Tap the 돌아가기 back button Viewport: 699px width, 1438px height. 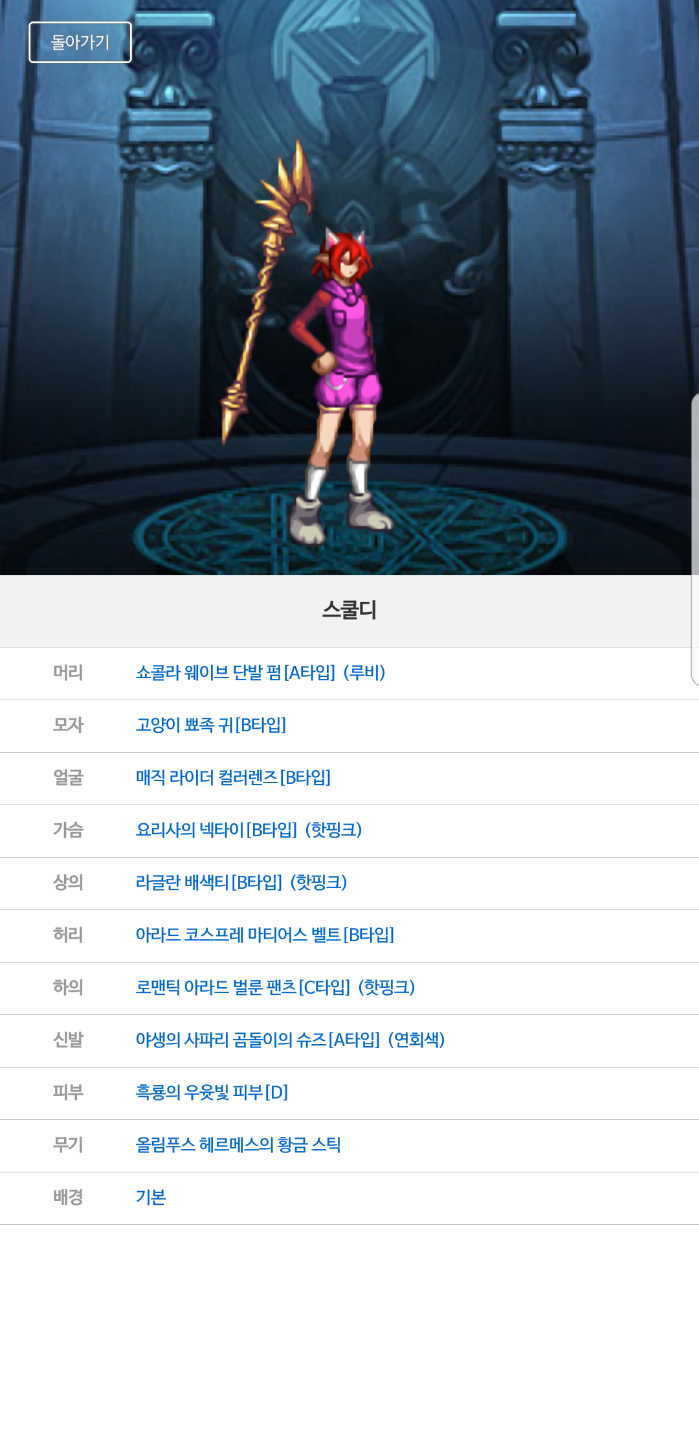click(80, 42)
